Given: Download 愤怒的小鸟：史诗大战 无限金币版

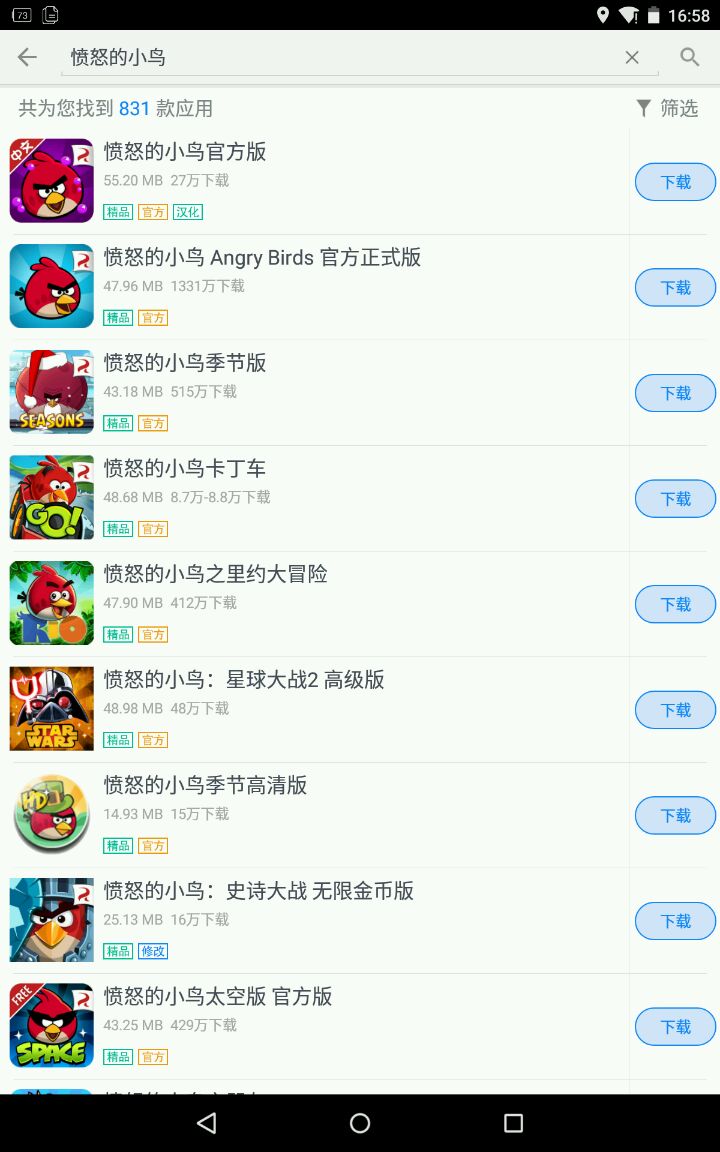Looking at the screenshot, I should [676, 921].
